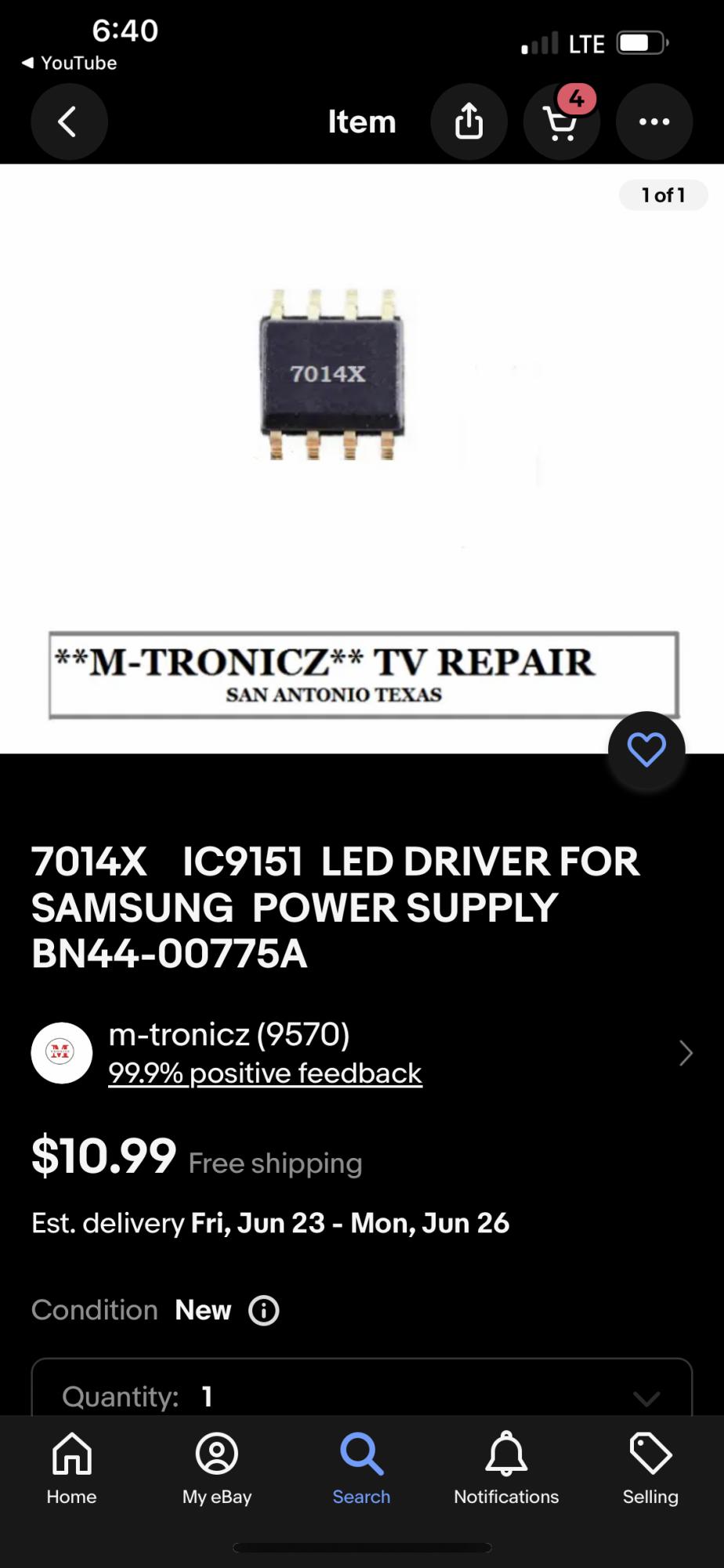View 99.9% positive feedback link
This screenshot has width=724, height=1568.
265,1073
